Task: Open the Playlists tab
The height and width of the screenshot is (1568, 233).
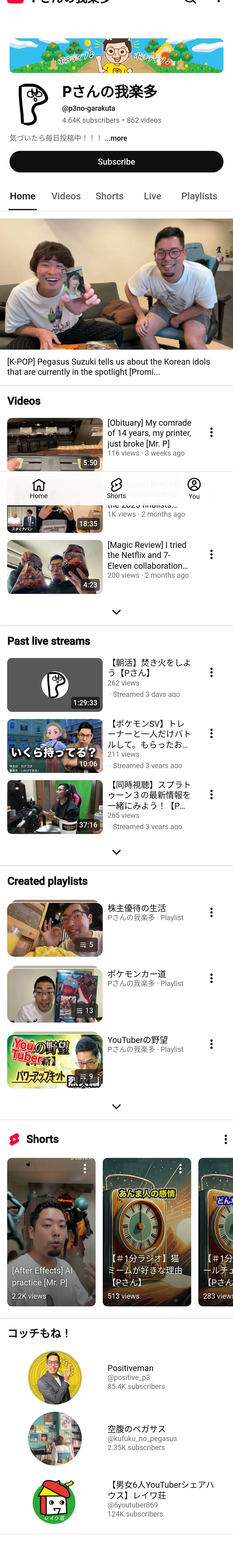Action: point(199,196)
